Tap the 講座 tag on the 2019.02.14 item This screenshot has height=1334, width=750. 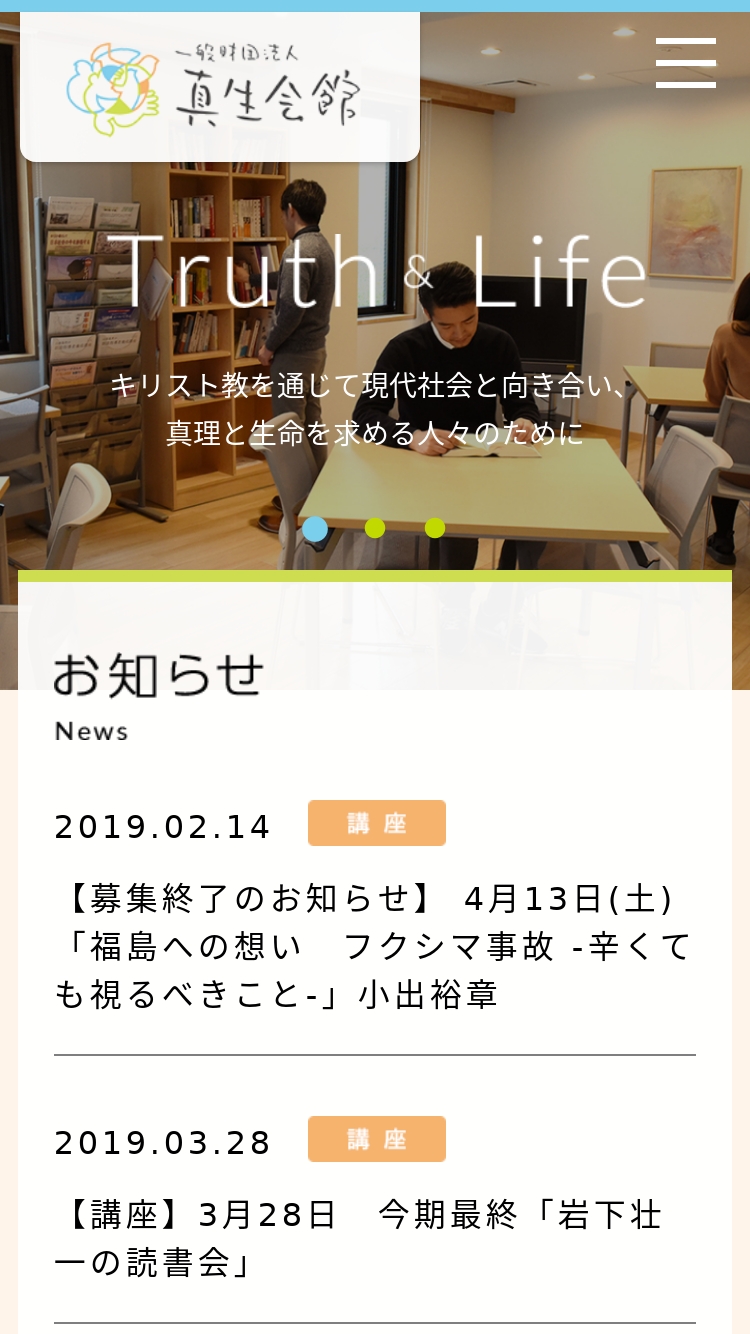pos(377,823)
